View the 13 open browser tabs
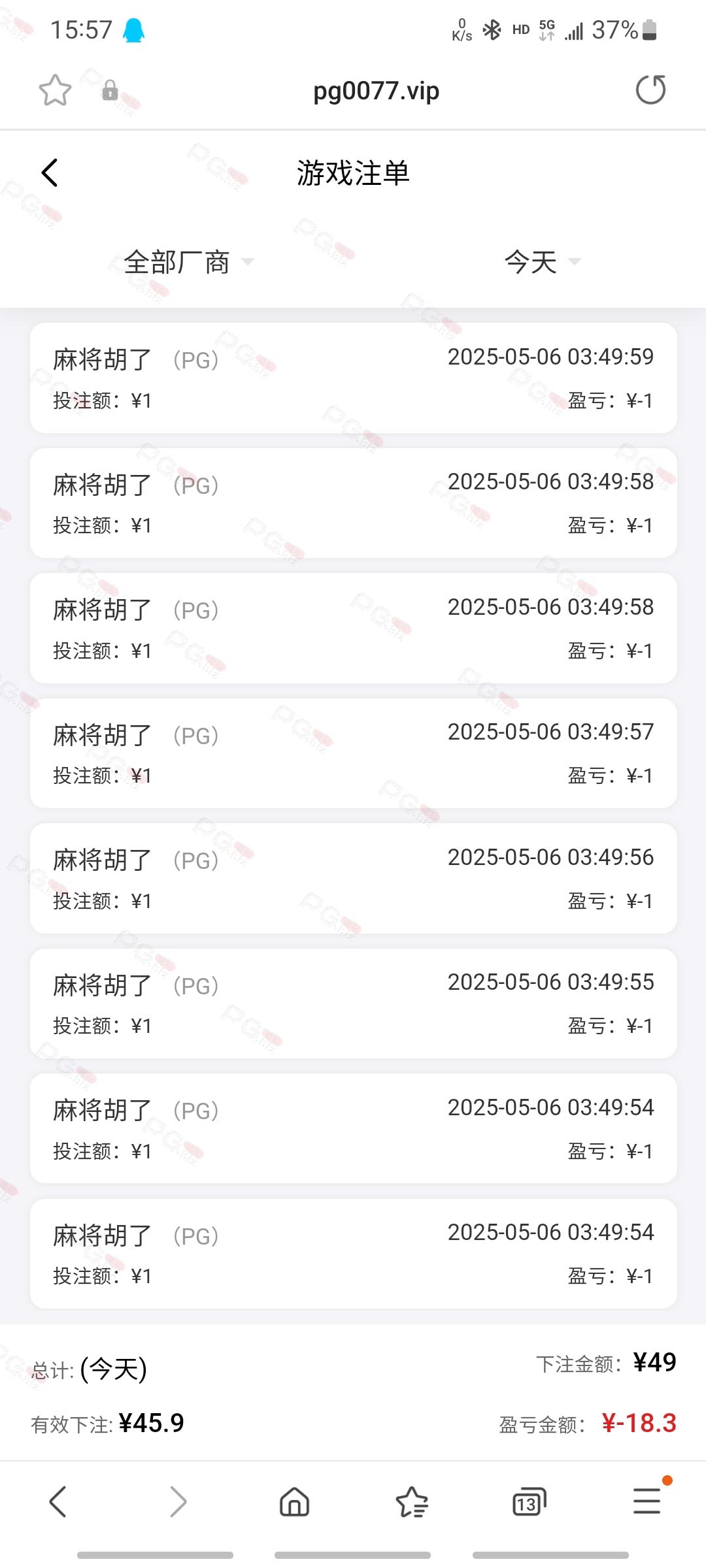706x1568 pixels. (x=529, y=1501)
